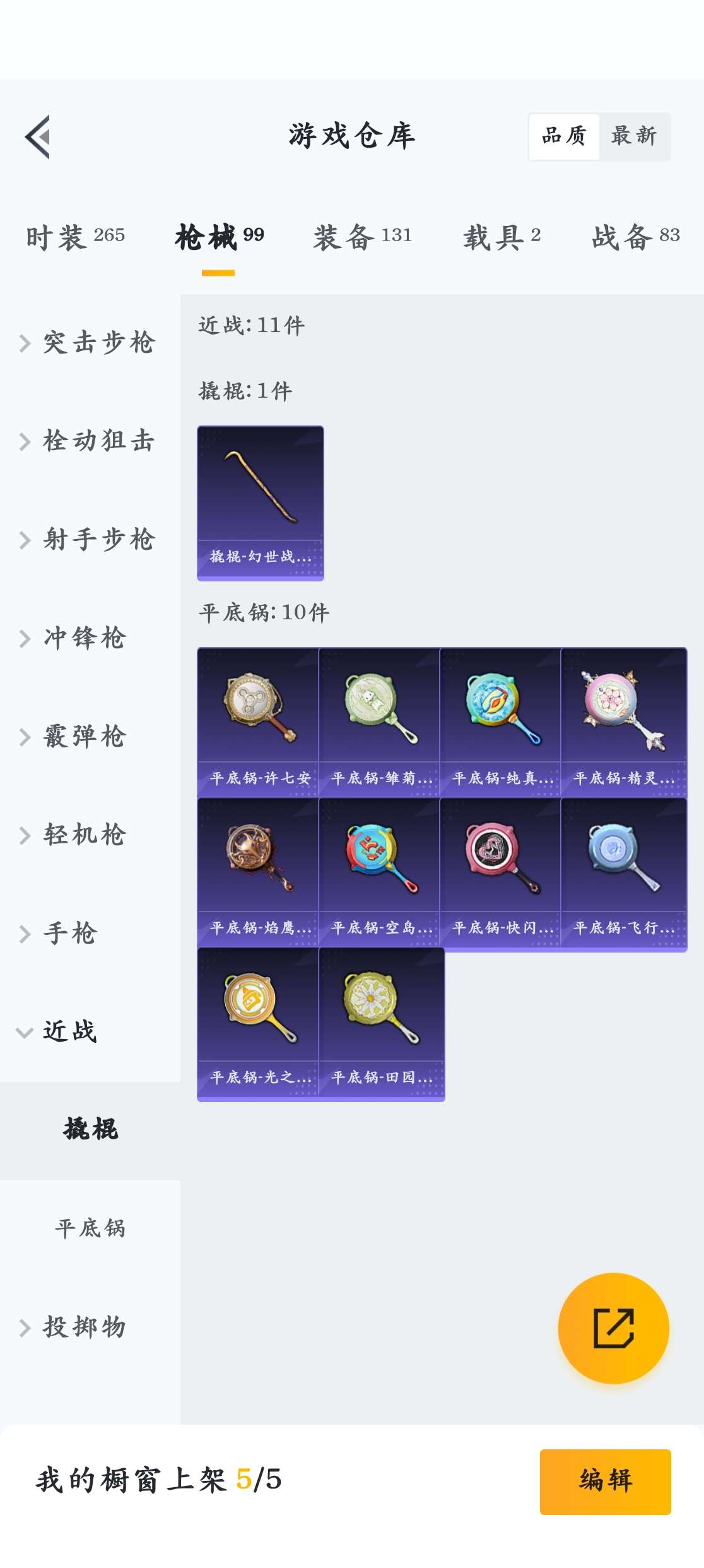Switch to the 装备 tab
This screenshot has width=704, height=1568.
pos(362,237)
